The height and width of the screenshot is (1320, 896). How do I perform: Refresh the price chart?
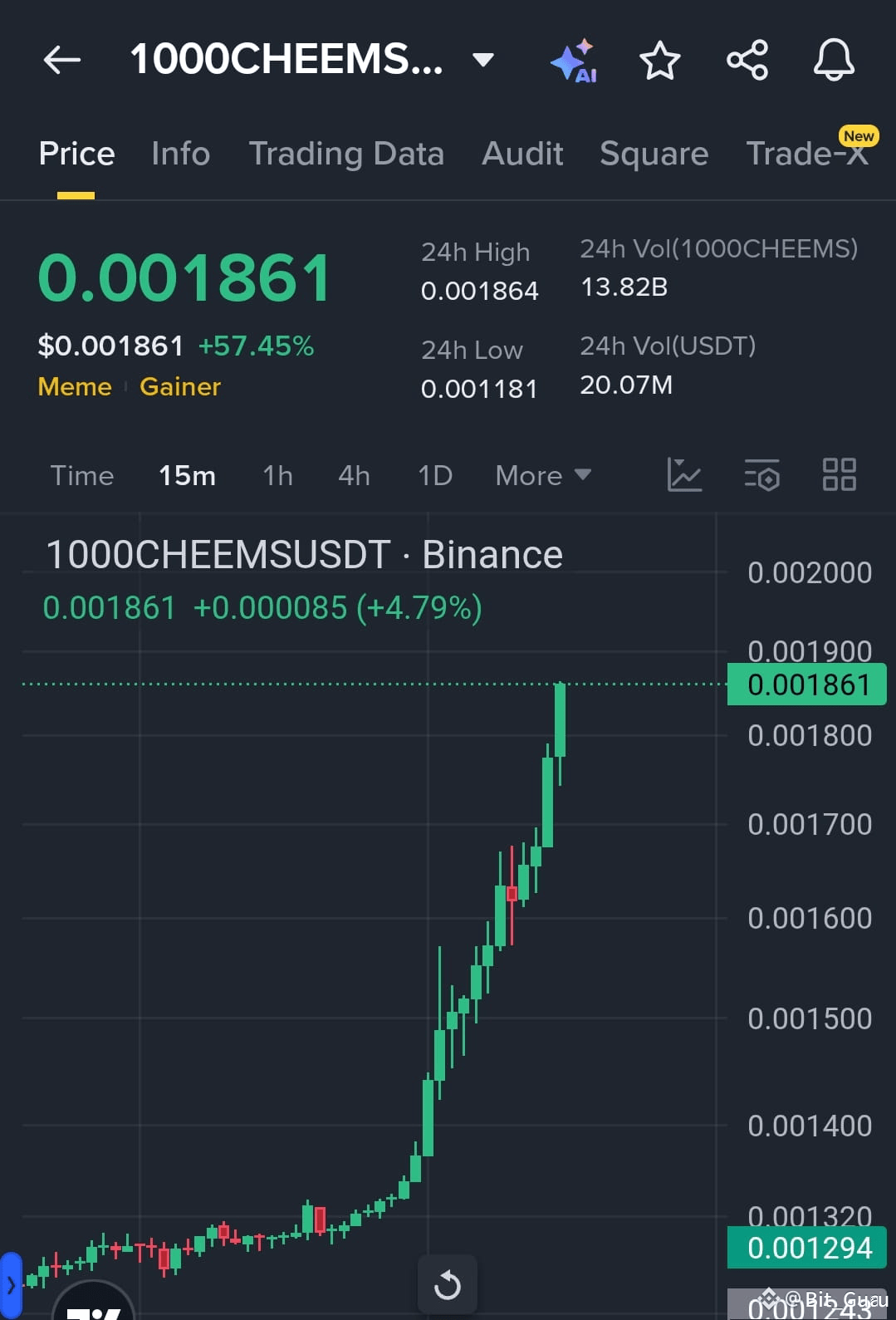point(448,1284)
